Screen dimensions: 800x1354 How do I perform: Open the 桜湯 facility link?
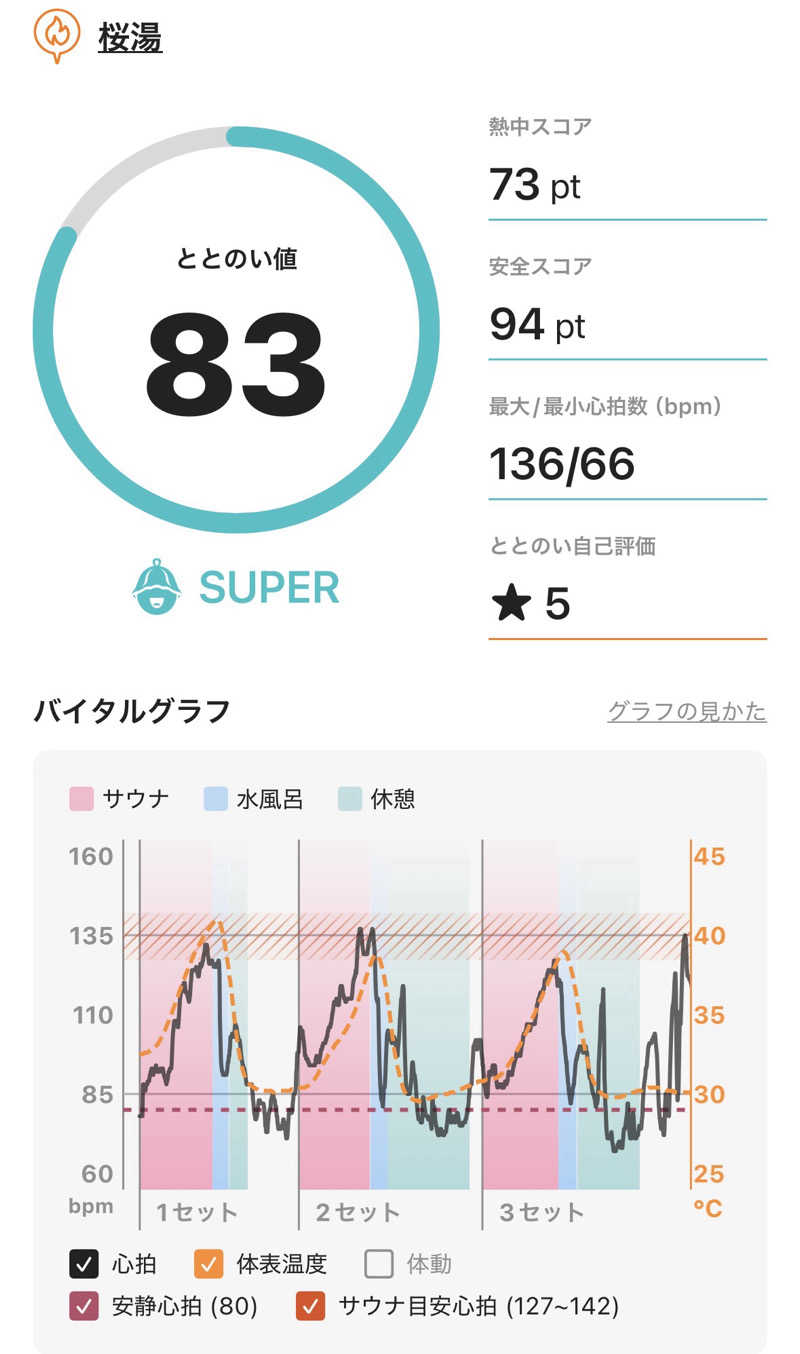(x=130, y=38)
